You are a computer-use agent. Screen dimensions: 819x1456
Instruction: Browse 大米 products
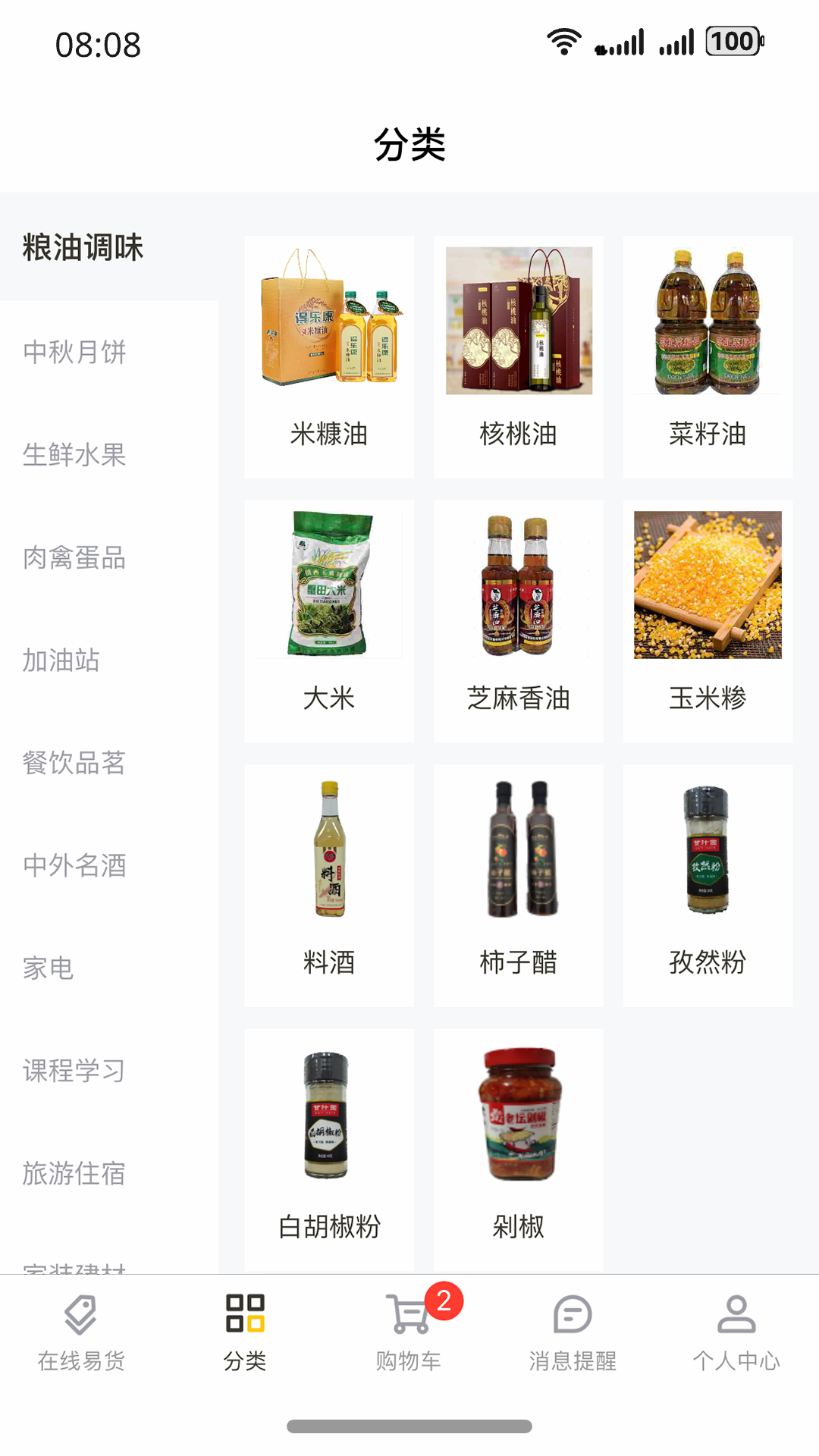329,620
